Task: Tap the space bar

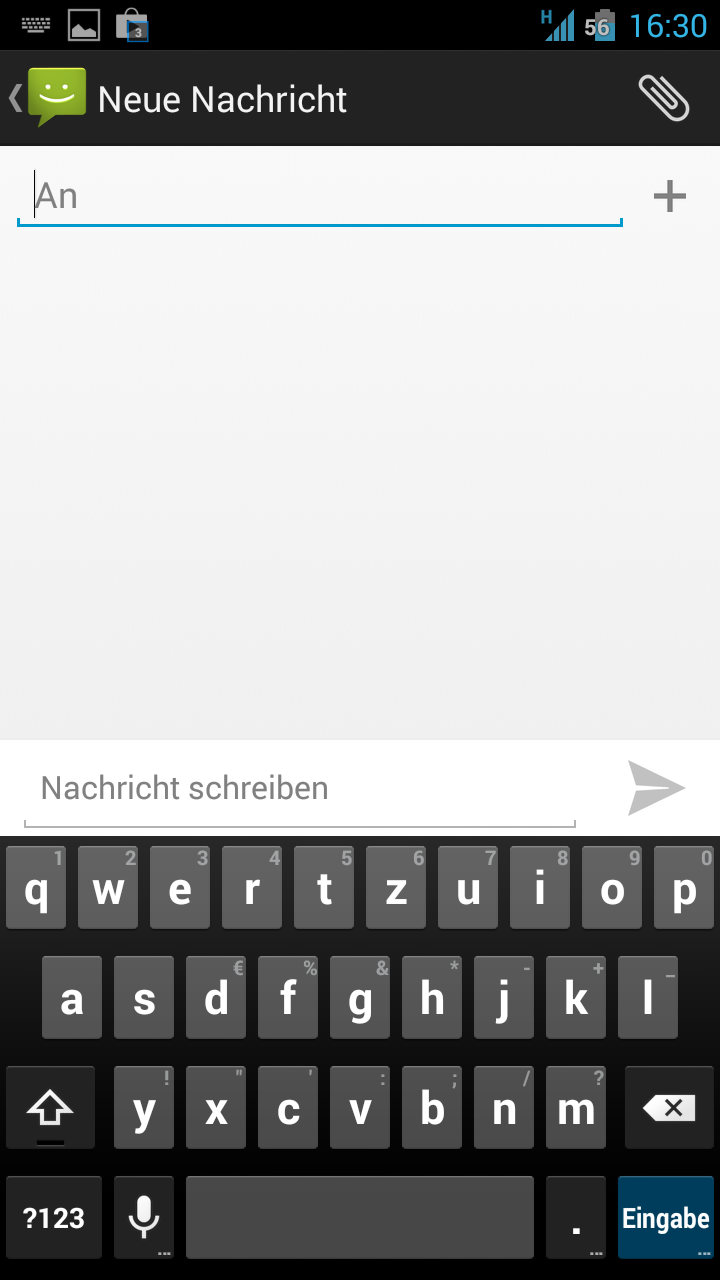Action: coord(360,1218)
